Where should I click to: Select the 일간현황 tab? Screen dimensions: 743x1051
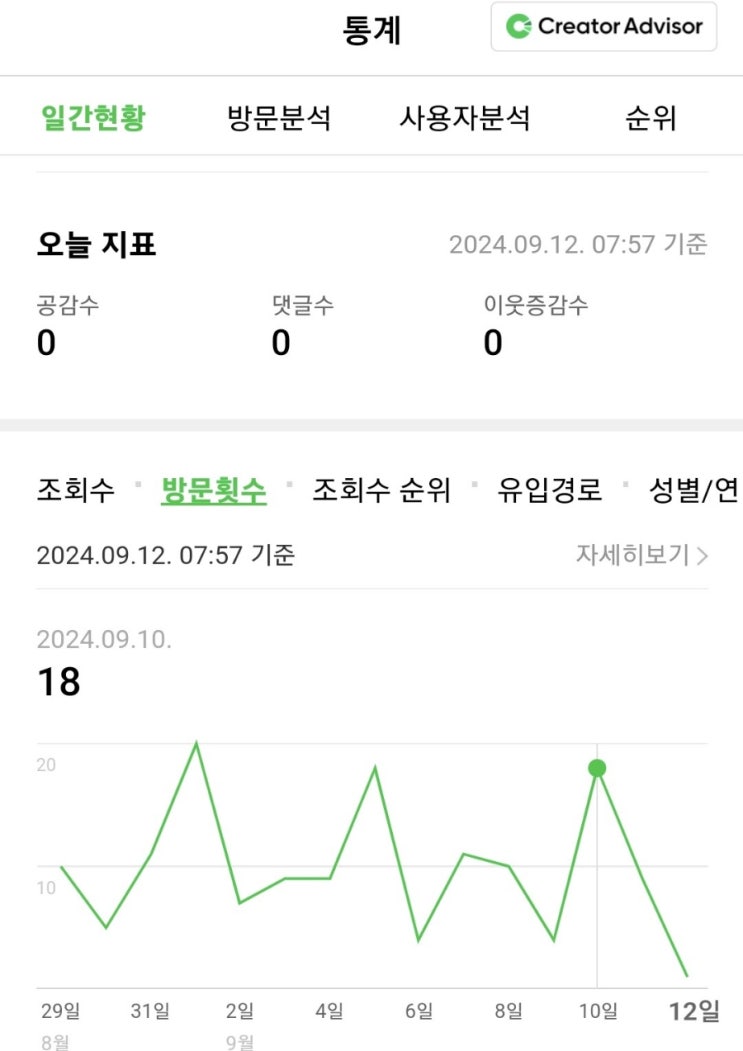click(x=93, y=117)
